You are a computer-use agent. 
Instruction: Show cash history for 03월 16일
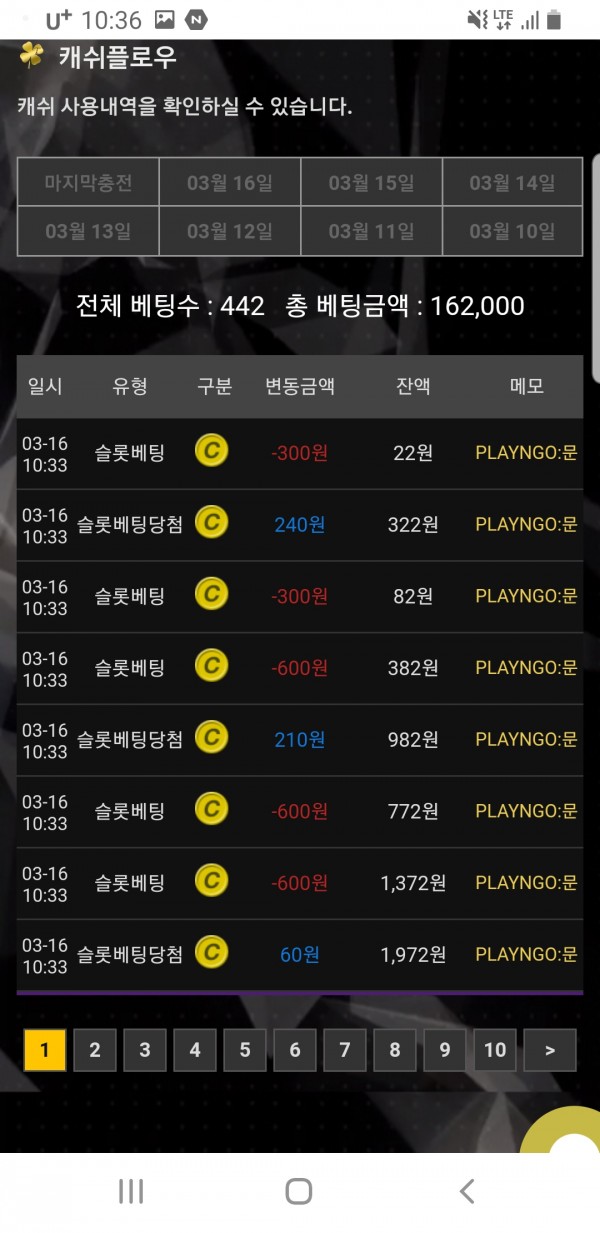click(230, 183)
